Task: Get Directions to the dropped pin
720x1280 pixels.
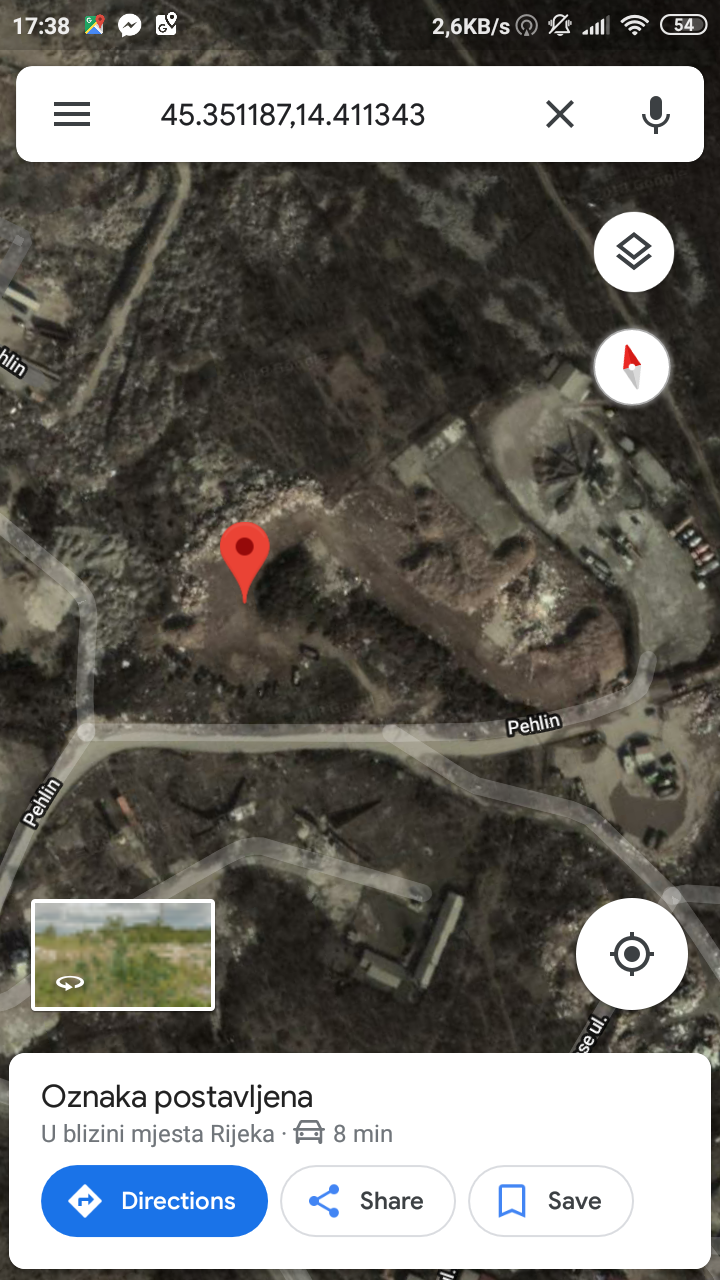Action: click(x=154, y=1201)
